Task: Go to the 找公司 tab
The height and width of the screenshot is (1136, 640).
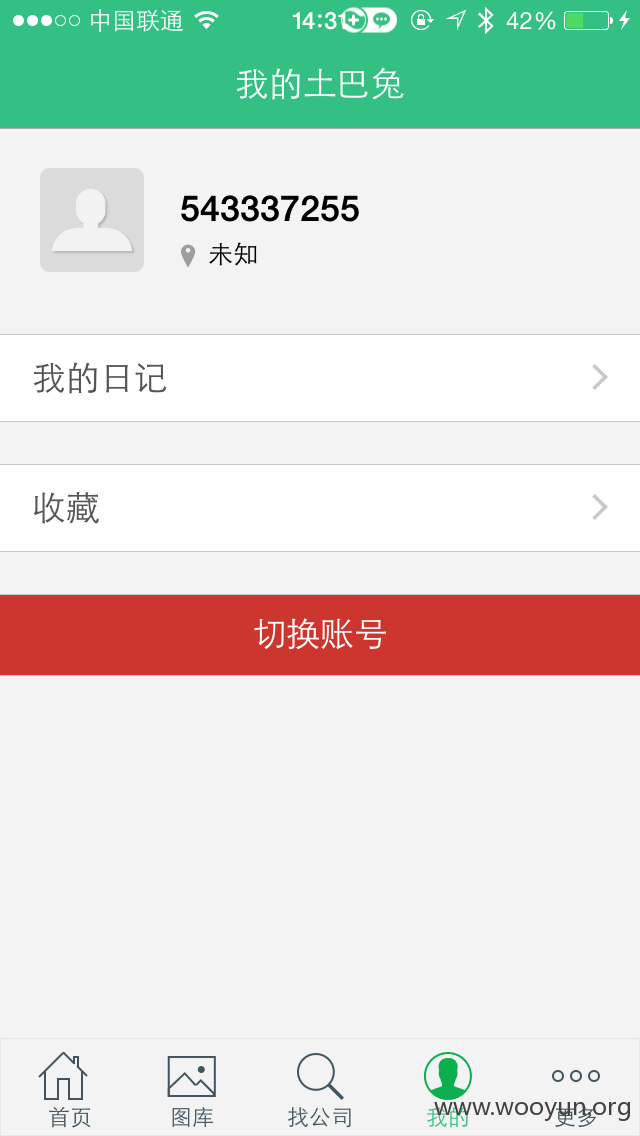Action: click(320, 1089)
